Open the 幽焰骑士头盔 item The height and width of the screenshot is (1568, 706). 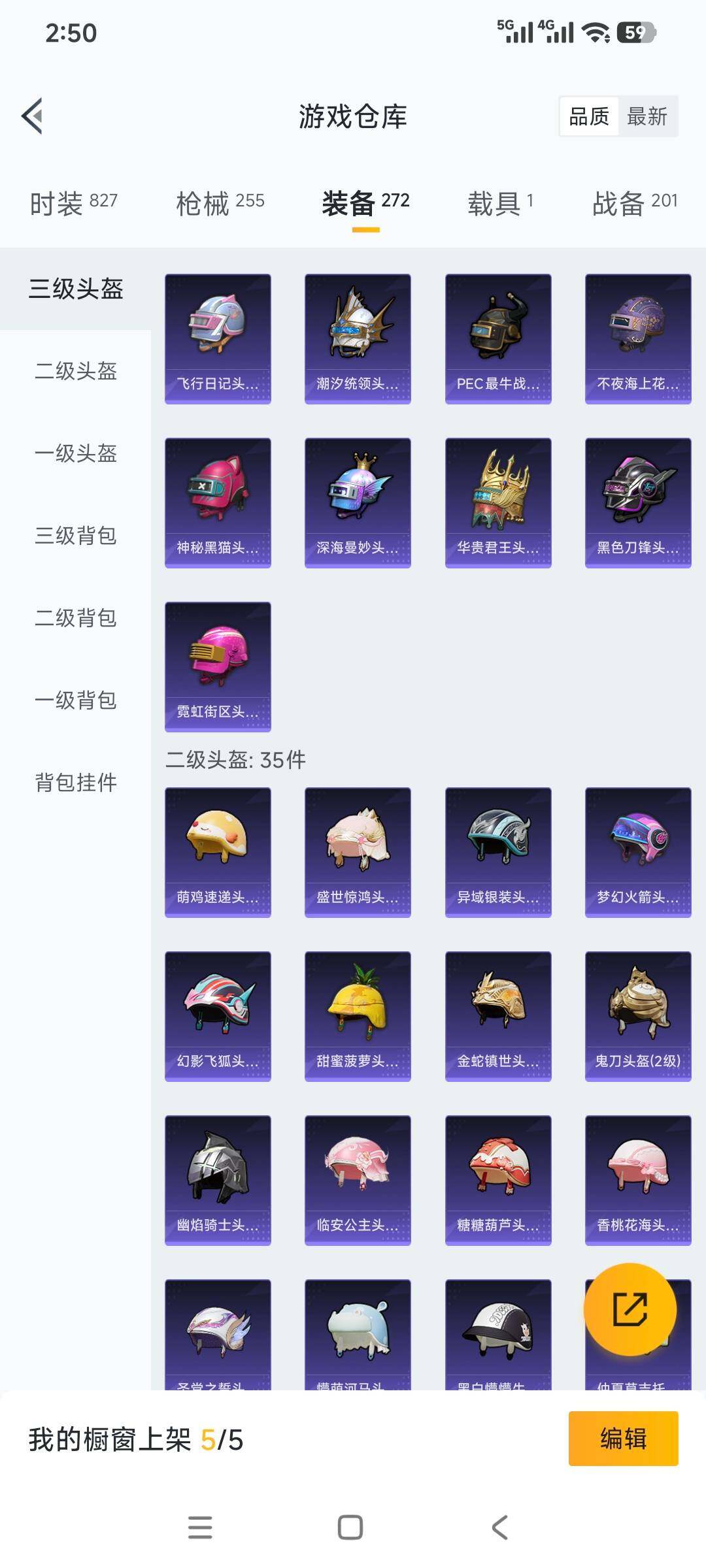tap(217, 1177)
